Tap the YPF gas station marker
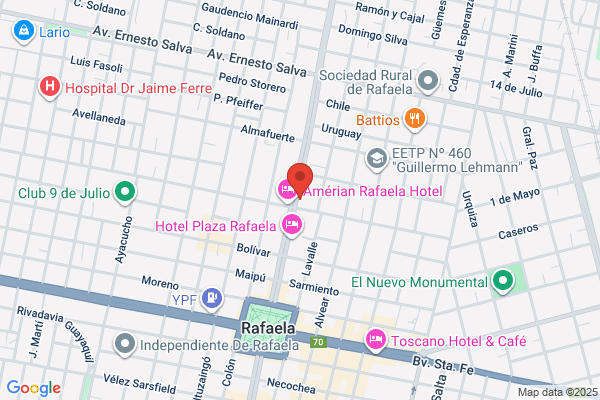Screen dimensions: 600x400 click(x=212, y=299)
